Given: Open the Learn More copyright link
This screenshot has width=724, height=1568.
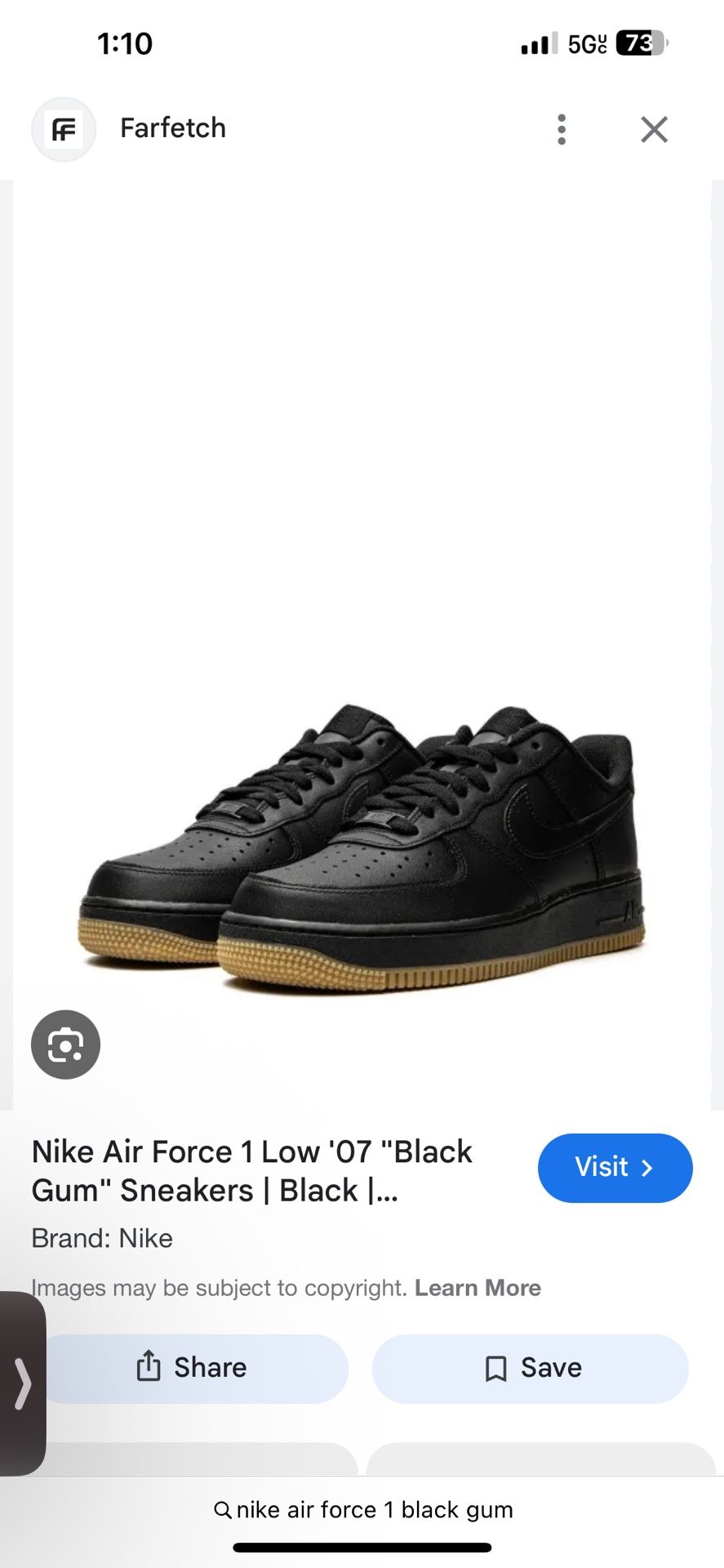Looking at the screenshot, I should click(477, 1288).
